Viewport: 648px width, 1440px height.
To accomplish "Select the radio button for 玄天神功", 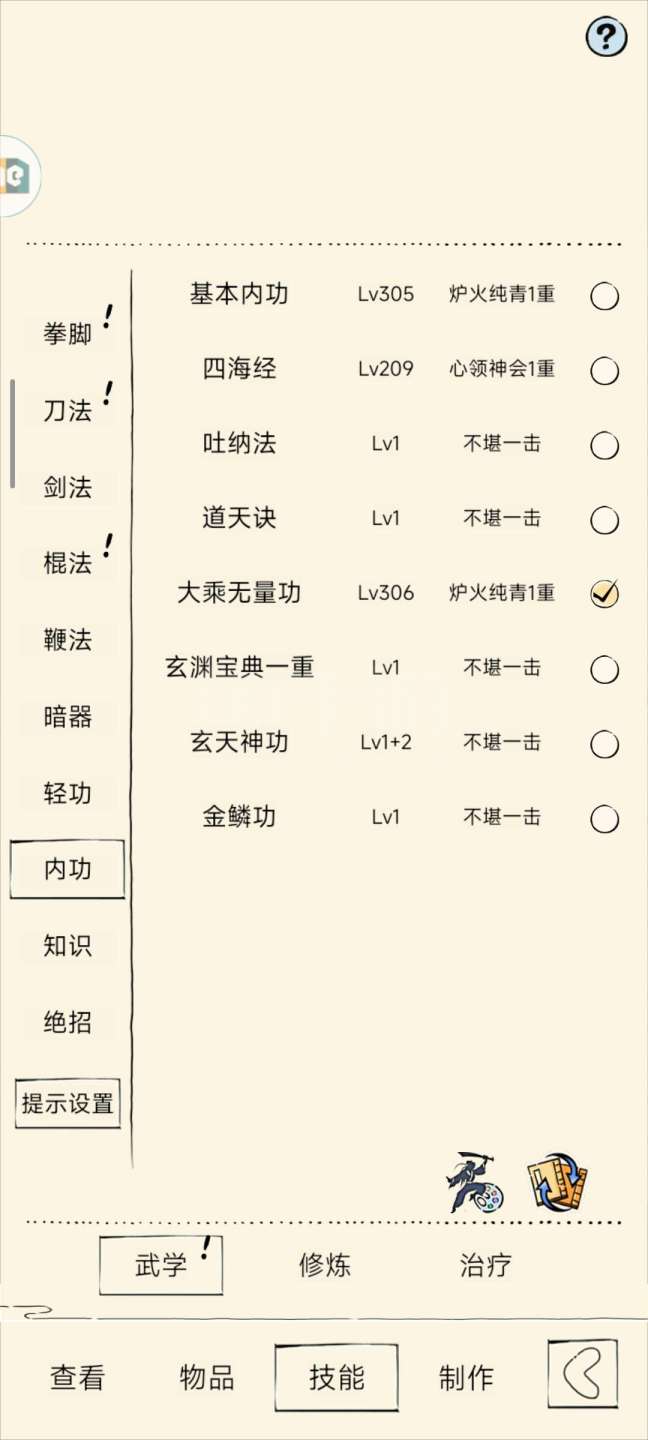I will tap(604, 744).
